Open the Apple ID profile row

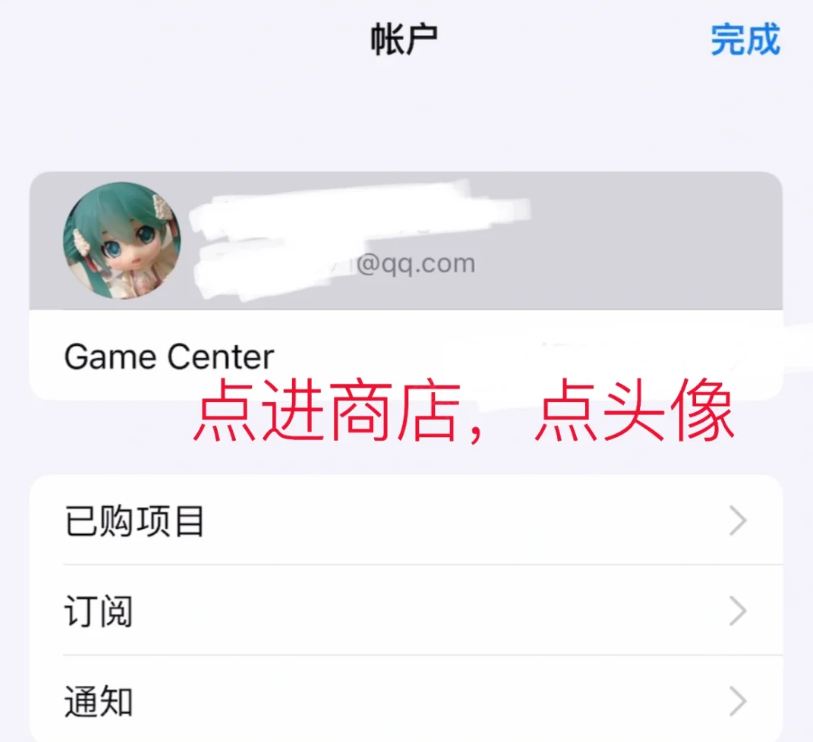tap(405, 240)
